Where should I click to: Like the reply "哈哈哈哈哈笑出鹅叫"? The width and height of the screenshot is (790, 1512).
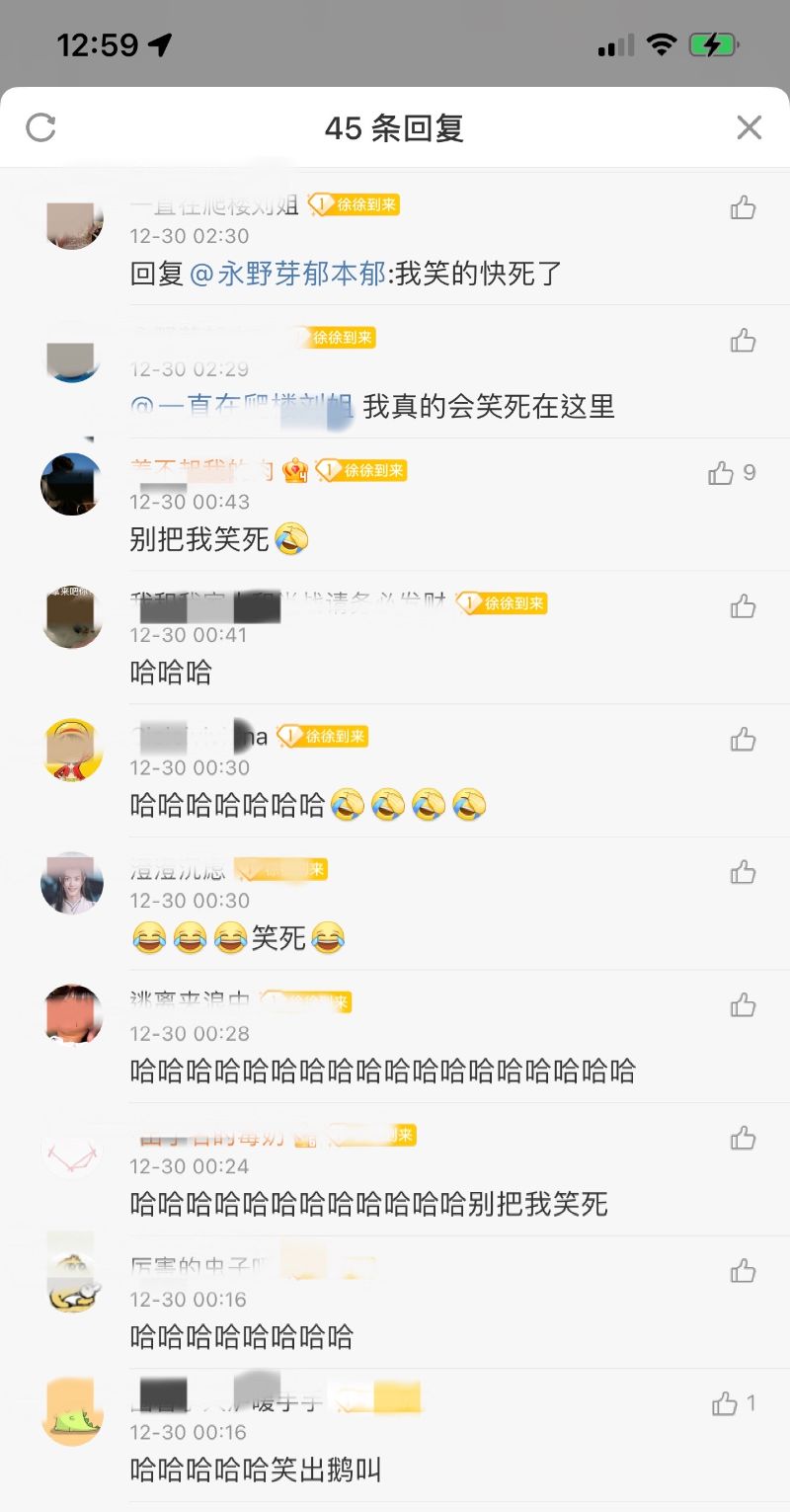coord(726,1403)
